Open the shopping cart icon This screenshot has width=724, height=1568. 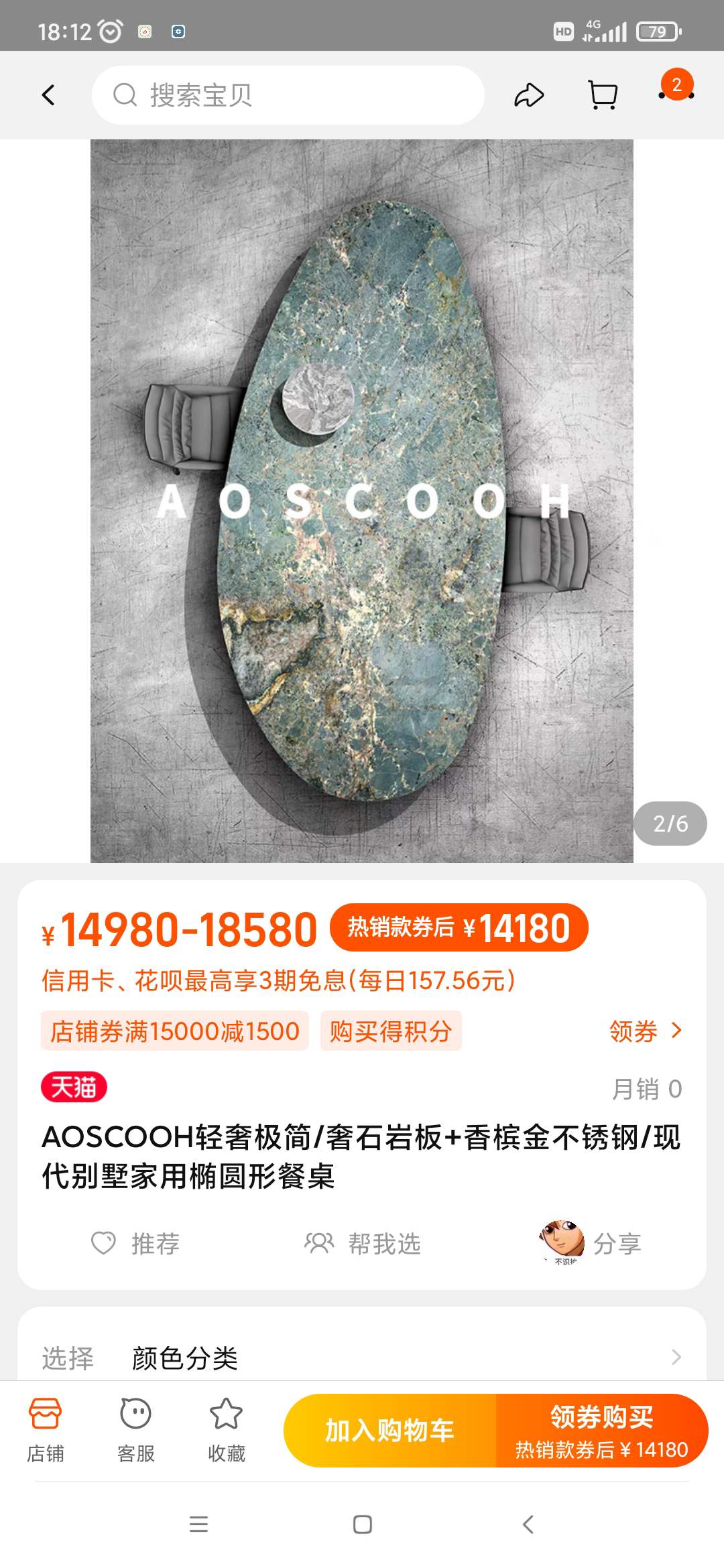point(603,95)
